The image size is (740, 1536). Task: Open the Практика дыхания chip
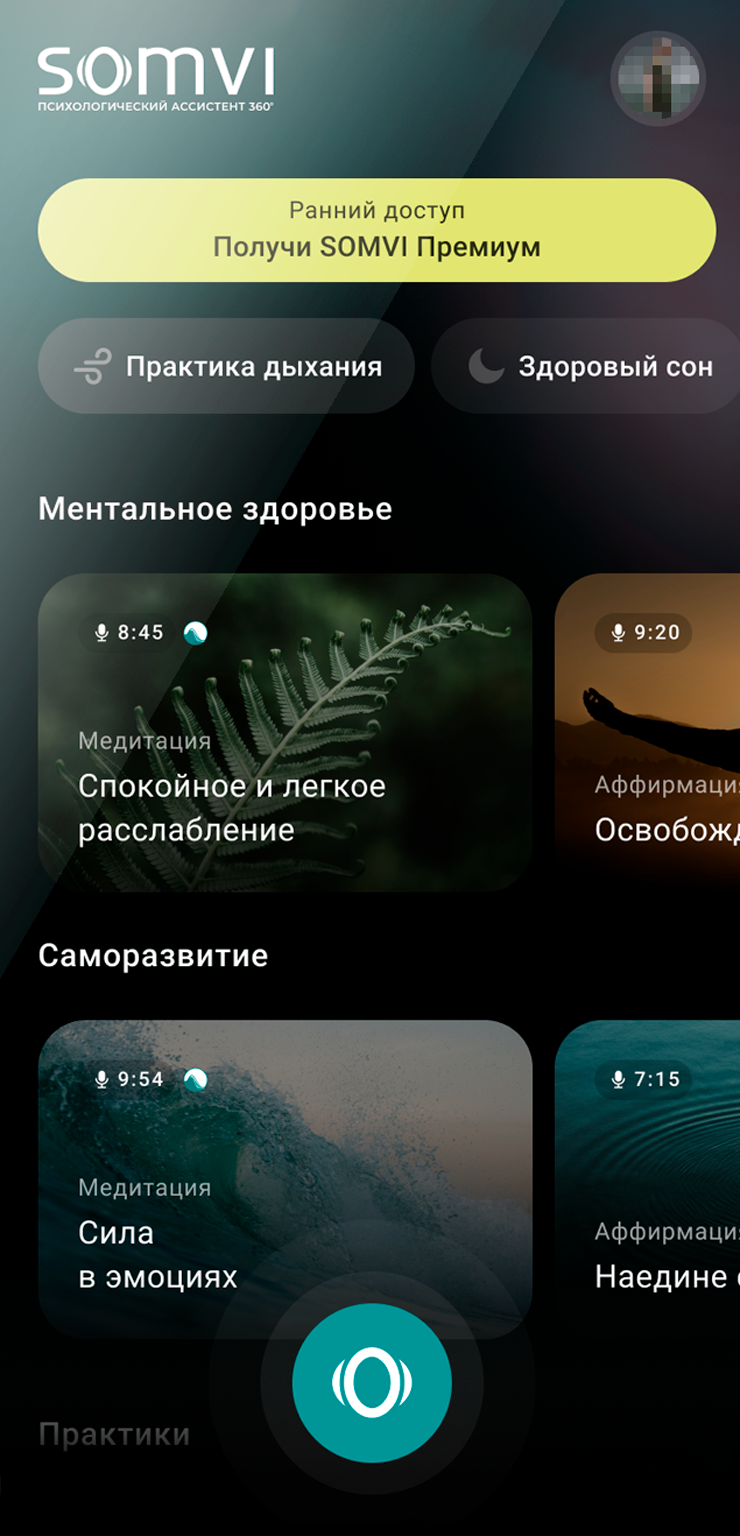tap(226, 366)
